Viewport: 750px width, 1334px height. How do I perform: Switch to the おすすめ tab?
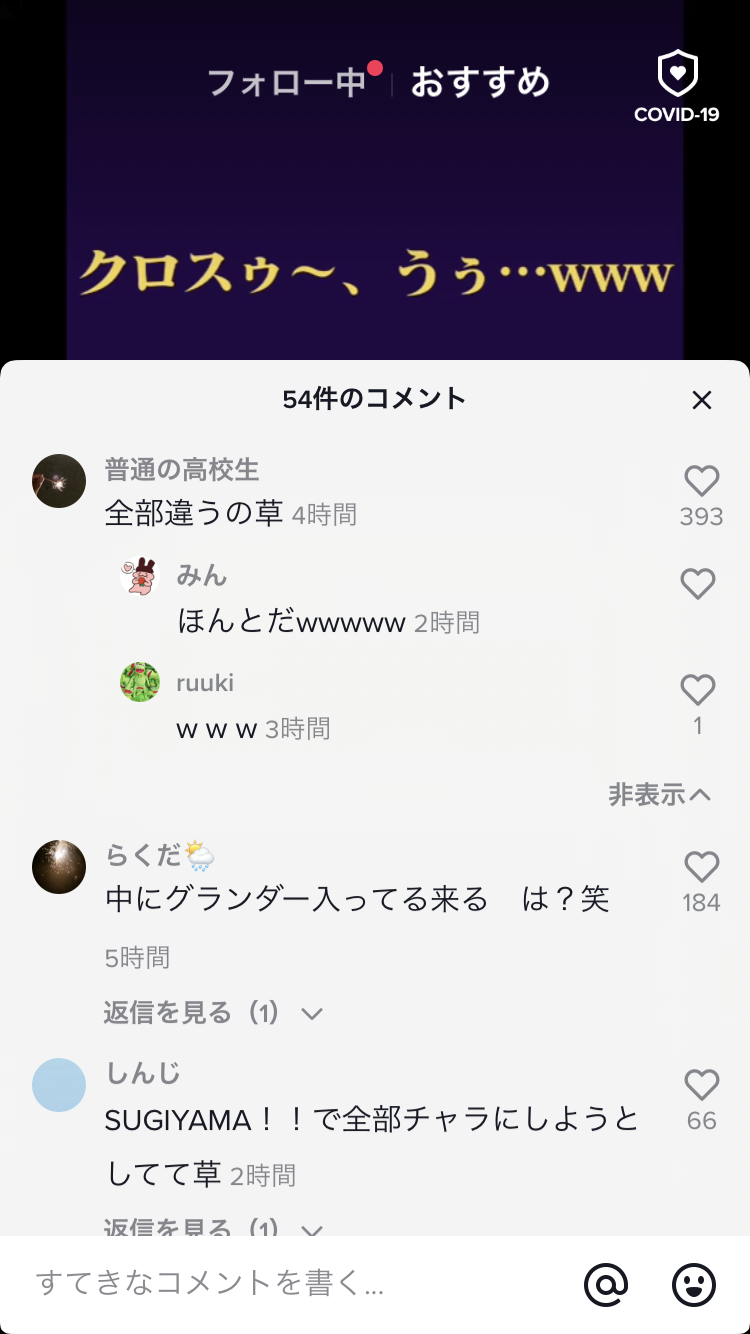[x=480, y=82]
